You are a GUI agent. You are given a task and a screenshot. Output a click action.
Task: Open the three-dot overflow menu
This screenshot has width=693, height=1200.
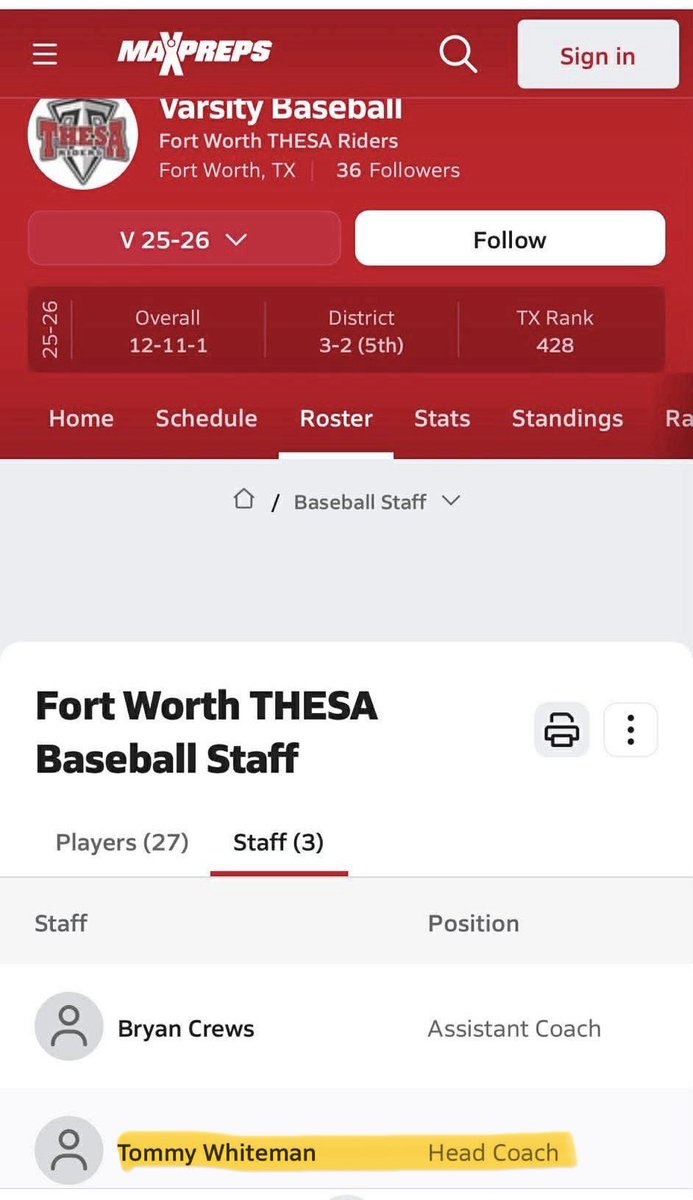[630, 730]
